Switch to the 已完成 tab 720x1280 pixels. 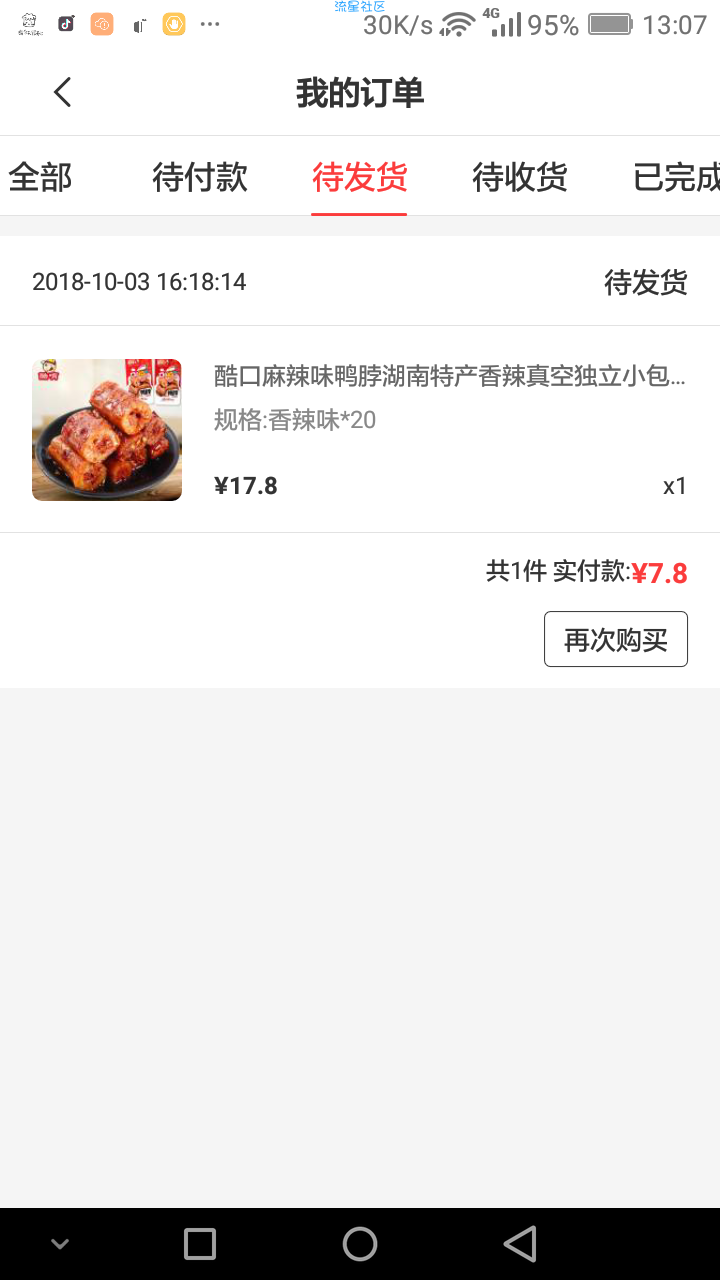click(x=677, y=177)
